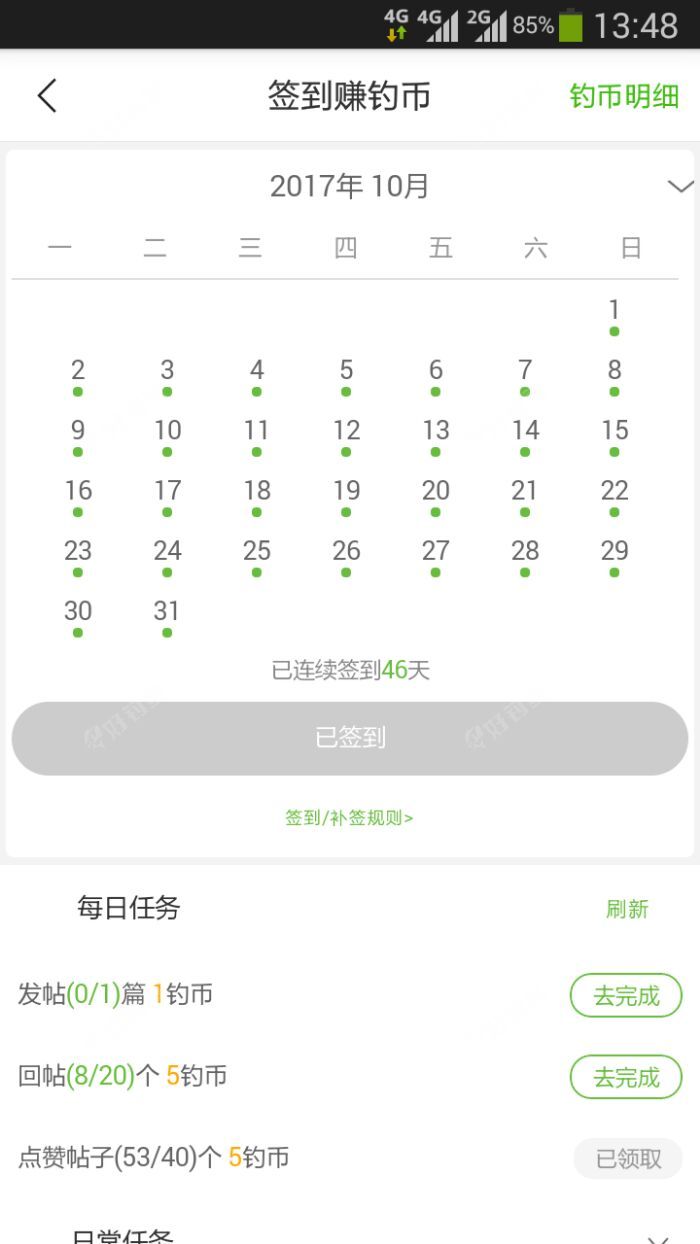The height and width of the screenshot is (1244, 700).
Task: Open 钓币明细 coin details
Action: click(x=624, y=96)
